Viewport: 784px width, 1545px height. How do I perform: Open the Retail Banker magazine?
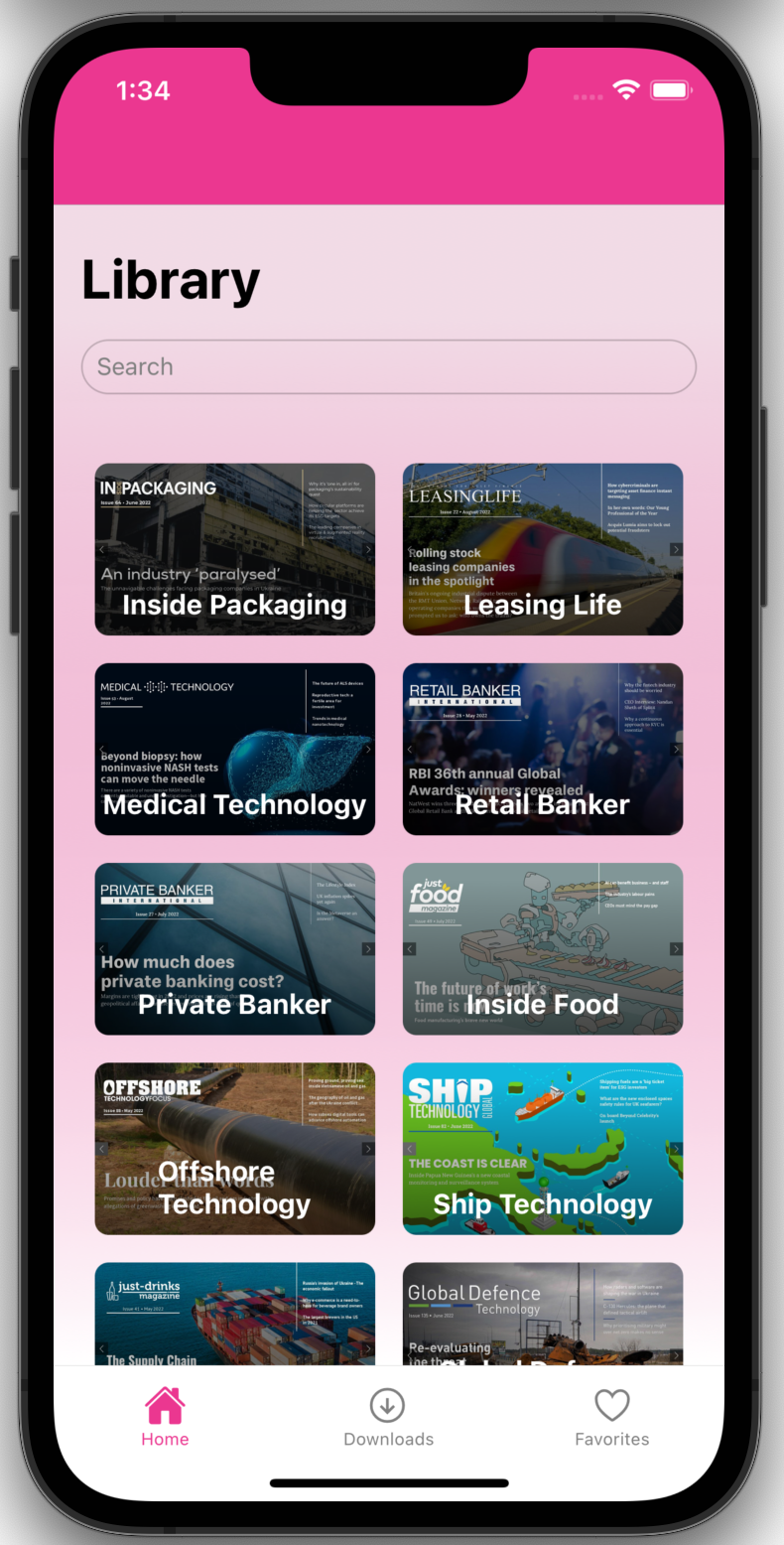click(542, 749)
